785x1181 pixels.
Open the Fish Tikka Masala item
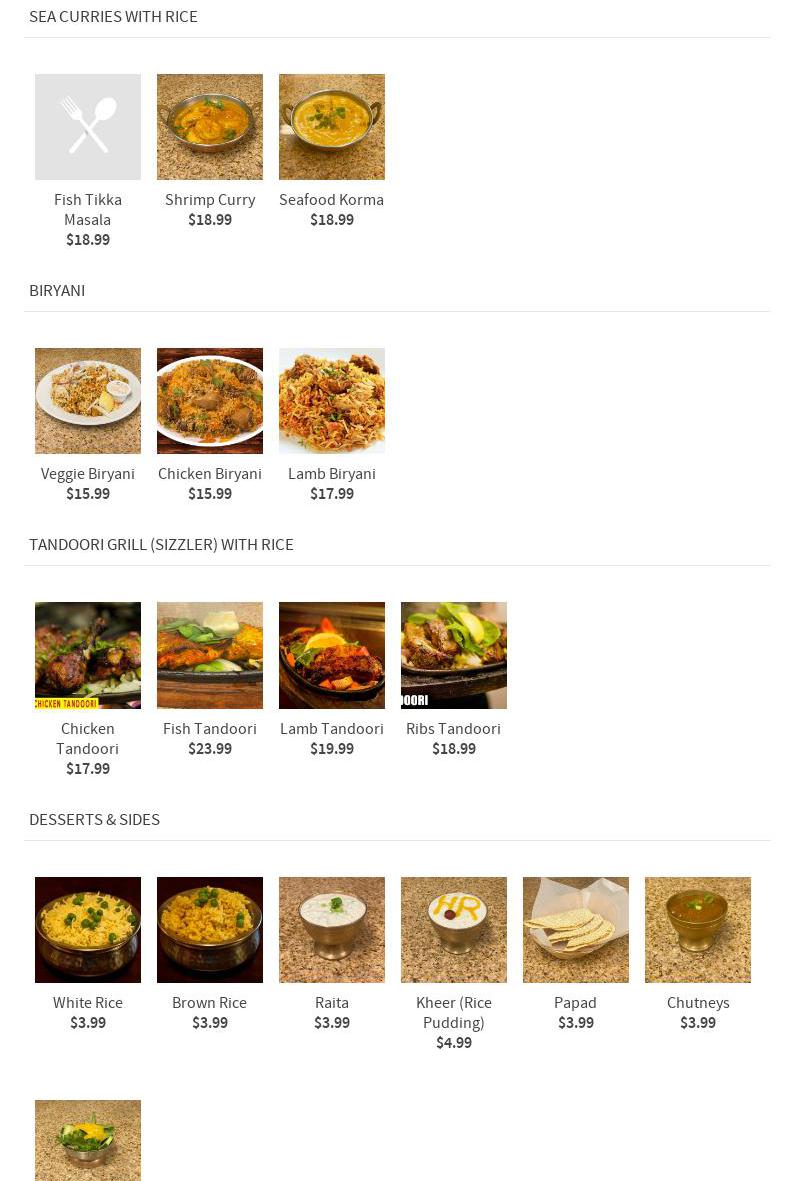click(88, 127)
